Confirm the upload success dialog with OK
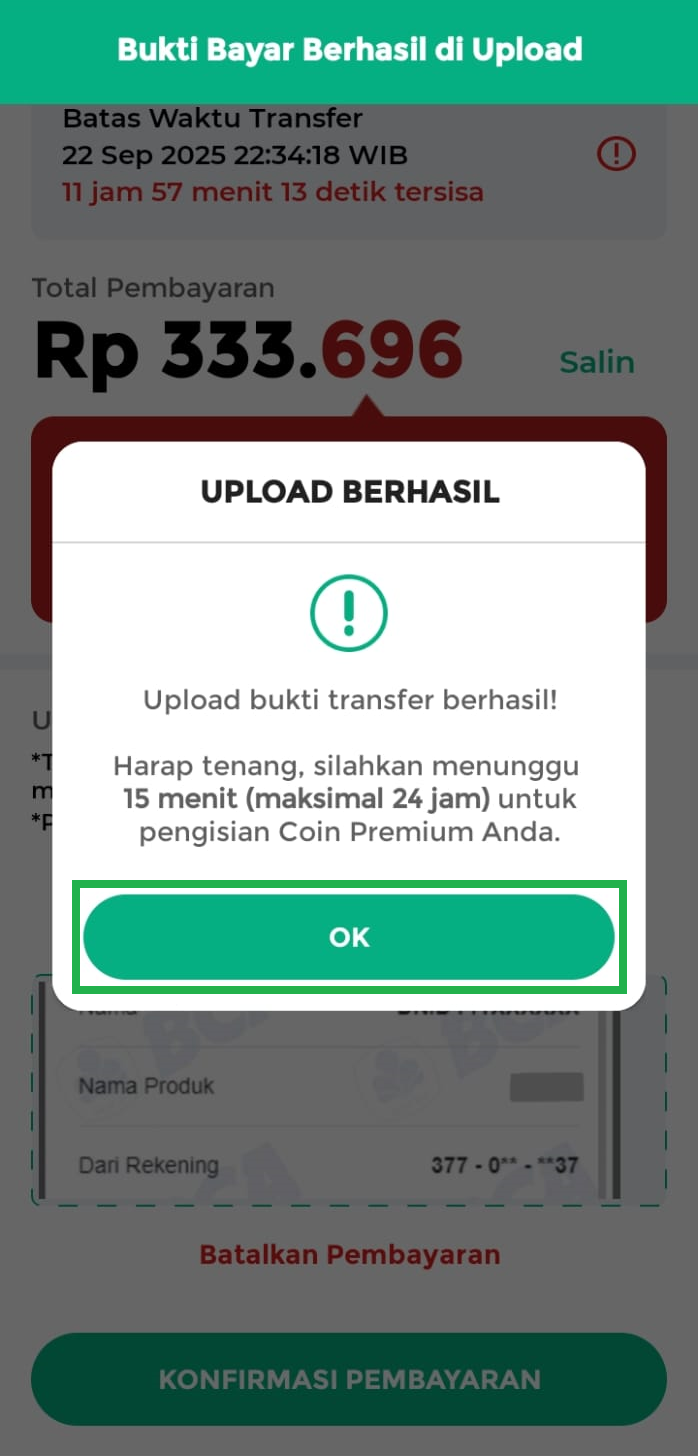The image size is (698, 1456). 349,937
